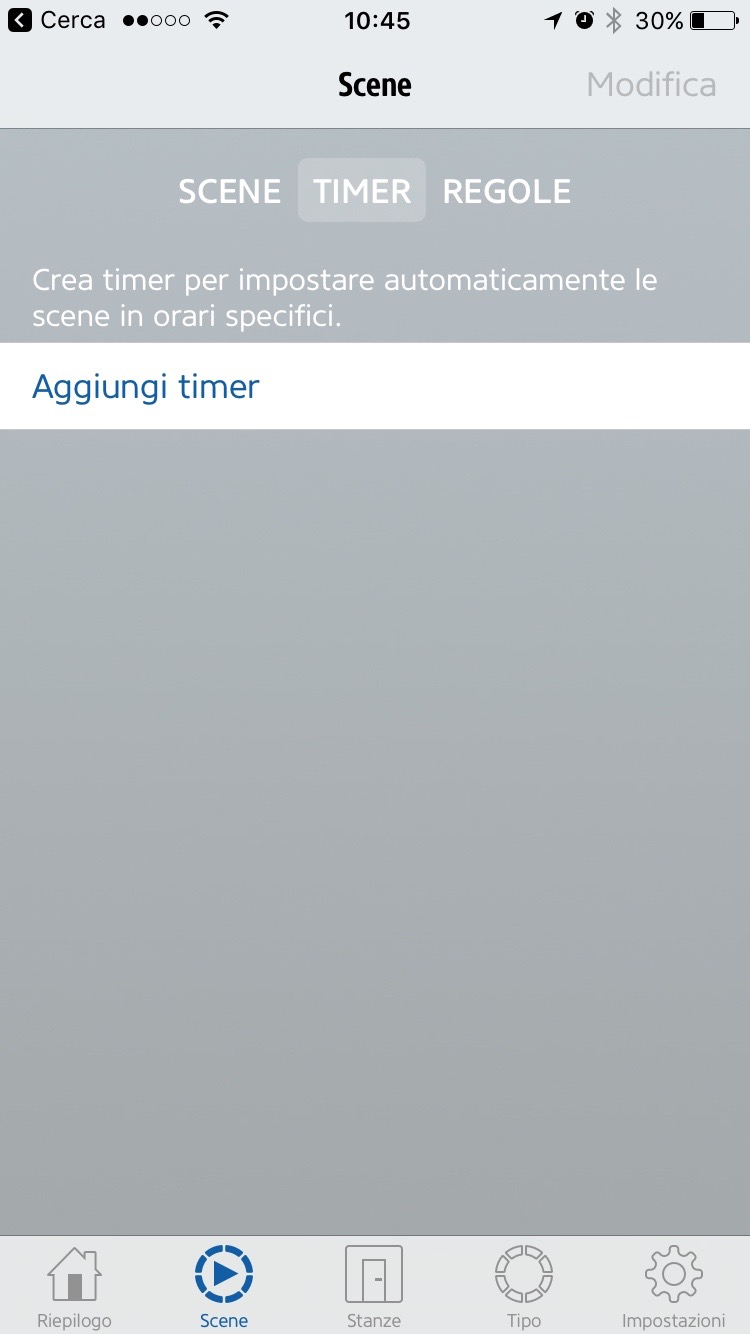The width and height of the screenshot is (750, 1334).
Task: Select the TIMER segment
Action: (362, 191)
